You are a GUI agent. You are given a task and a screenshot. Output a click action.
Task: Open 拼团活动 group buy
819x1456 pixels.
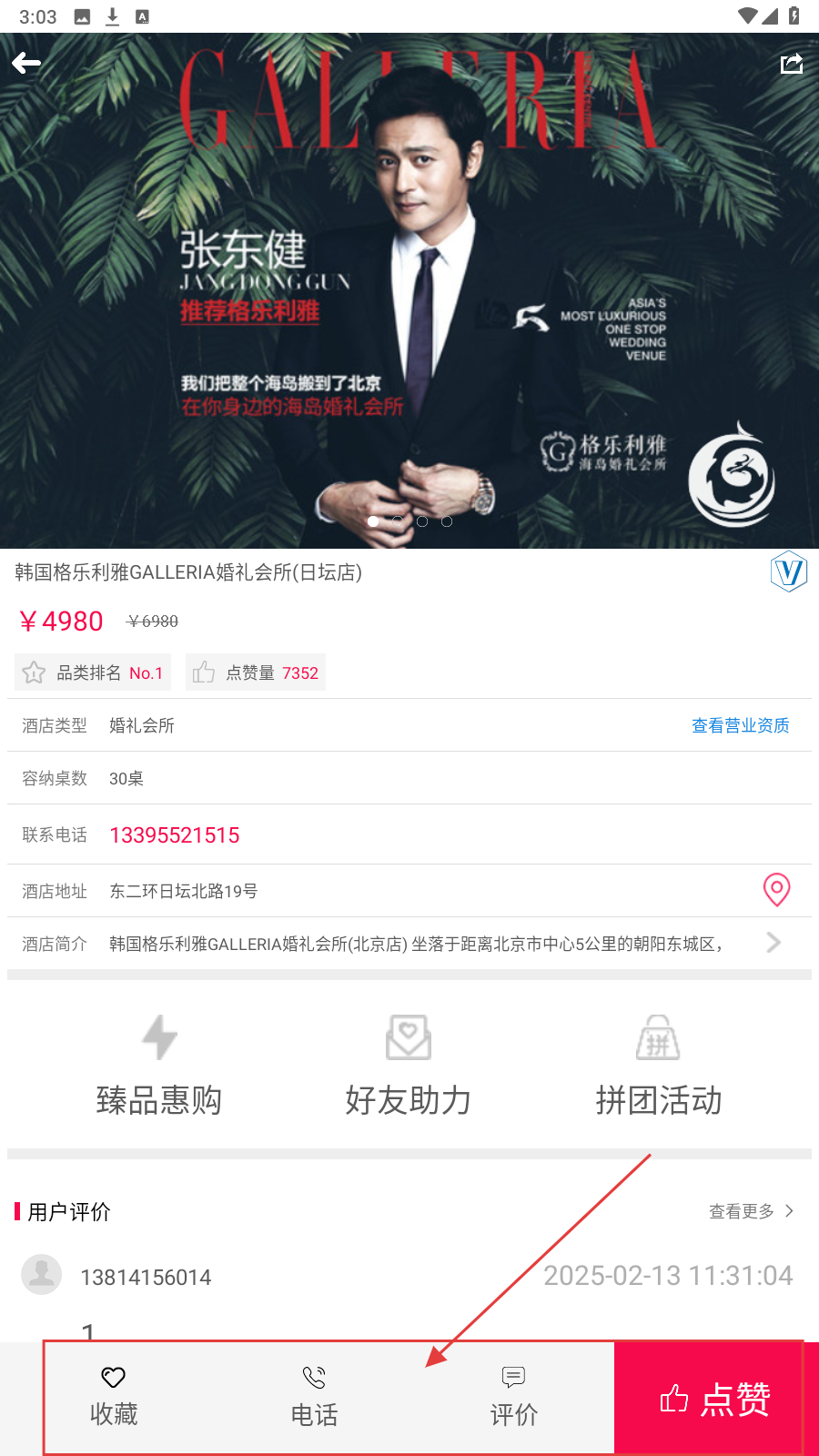click(x=658, y=1065)
